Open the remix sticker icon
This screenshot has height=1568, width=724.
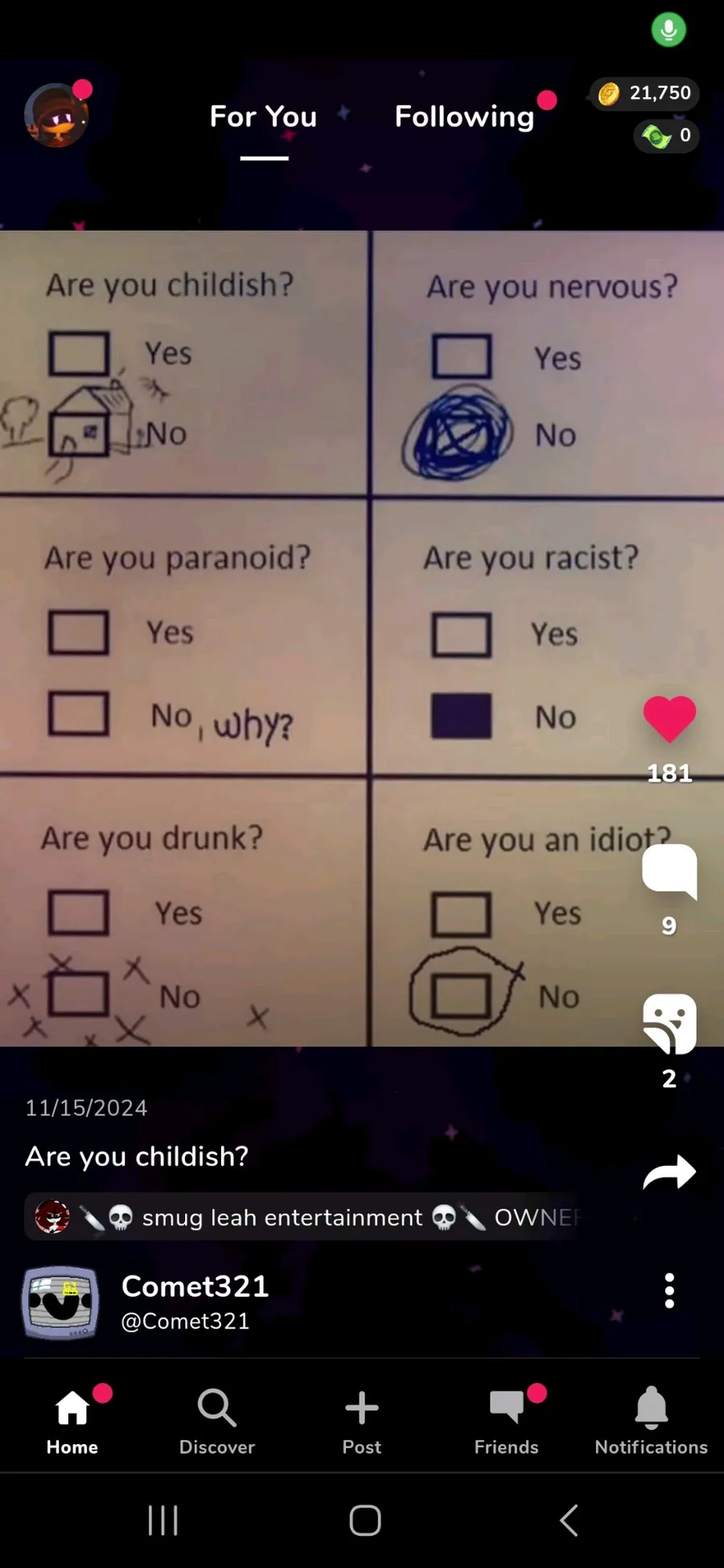pyautogui.click(x=669, y=1024)
